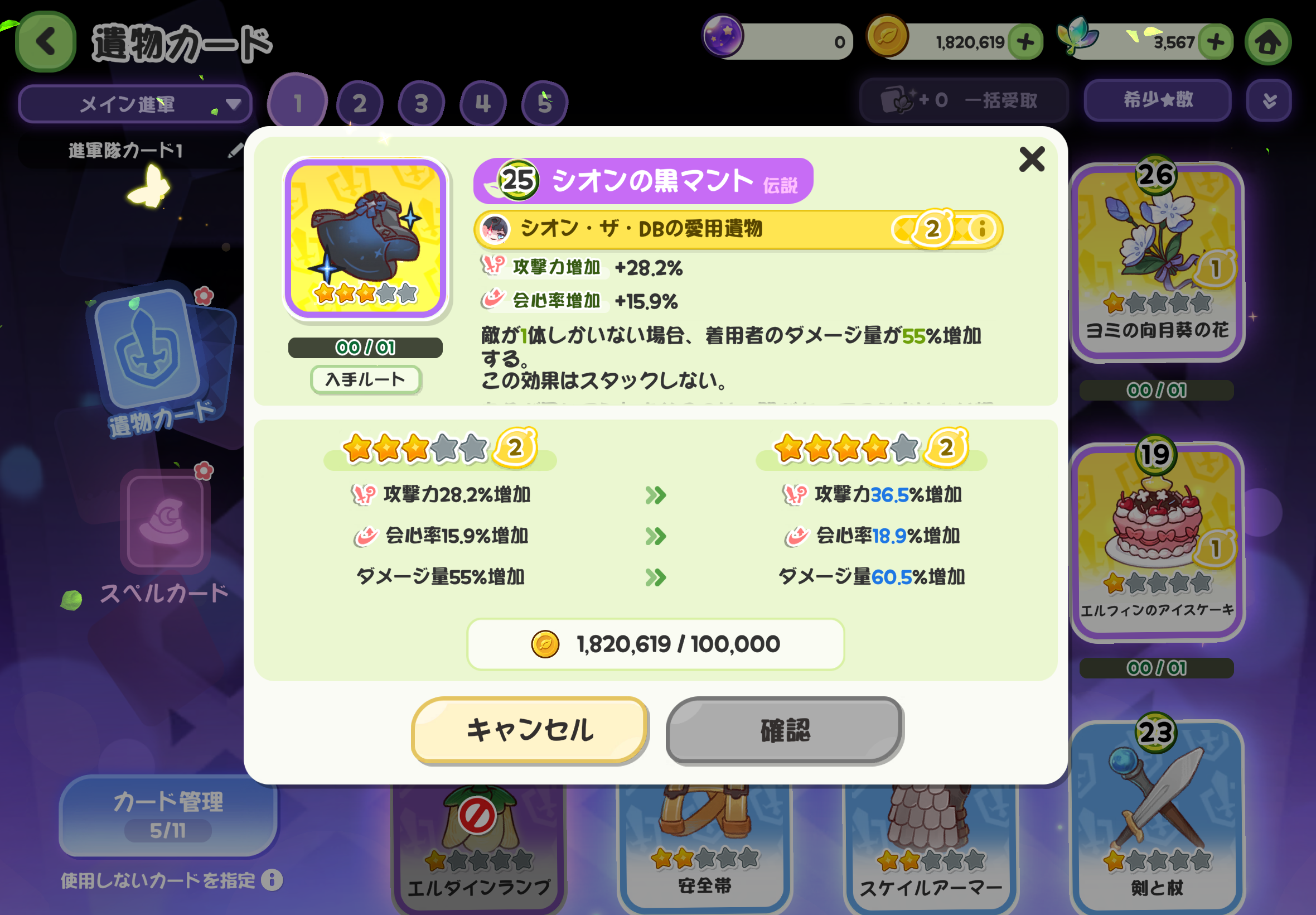Switch to deck slot 2
This screenshot has width=1316, height=915.
click(359, 104)
